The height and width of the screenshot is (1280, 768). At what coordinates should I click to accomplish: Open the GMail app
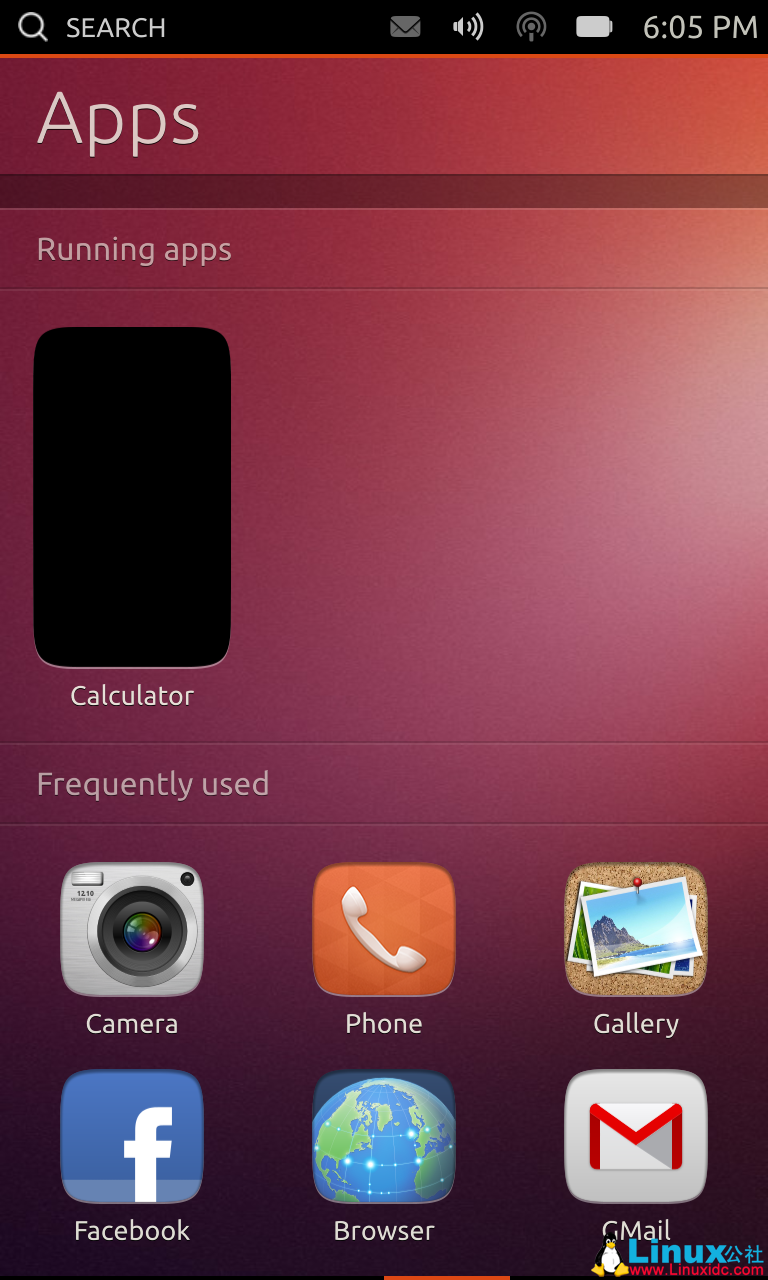coord(636,1137)
